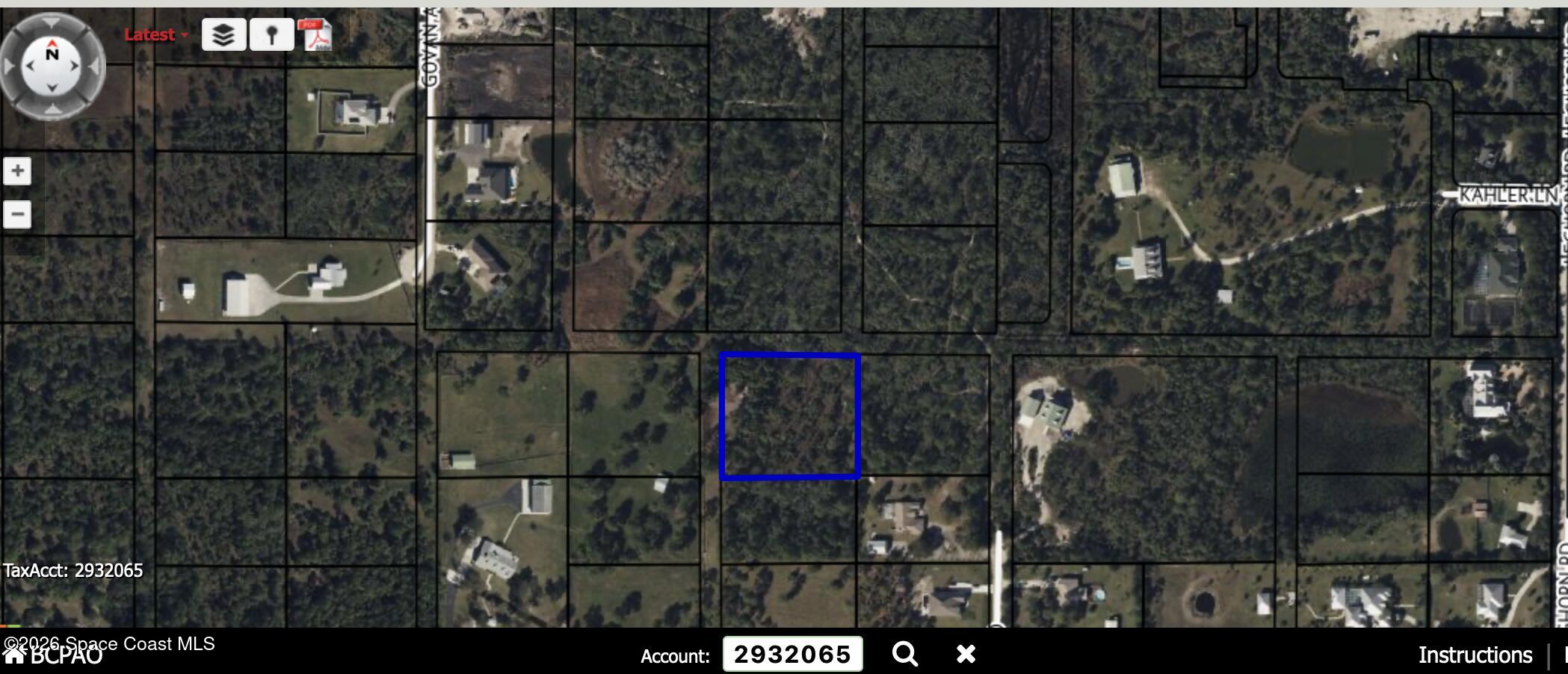The height and width of the screenshot is (674, 1568).
Task: Focus the Account number field
Action: click(792, 655)
